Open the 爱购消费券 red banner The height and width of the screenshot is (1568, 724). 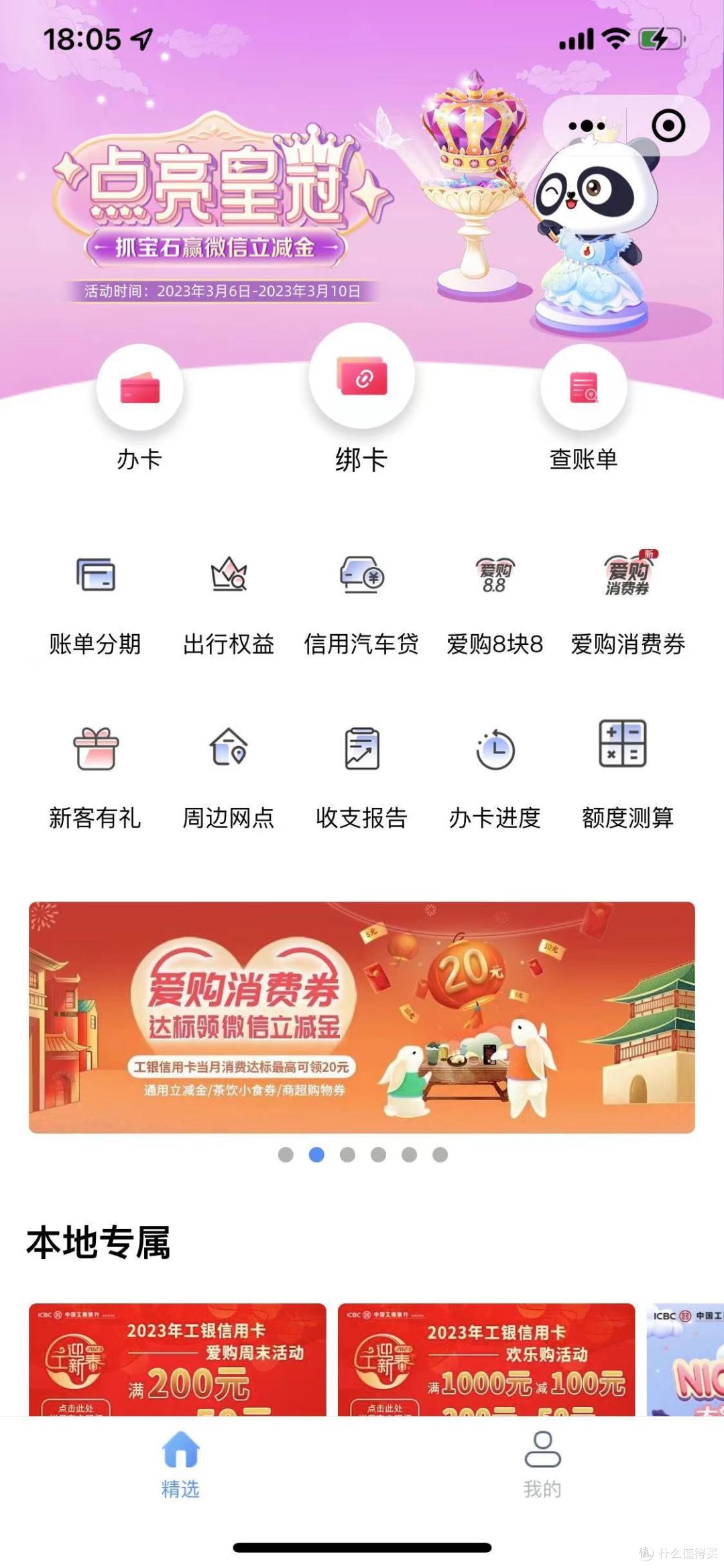click(x=361, y=1017)
